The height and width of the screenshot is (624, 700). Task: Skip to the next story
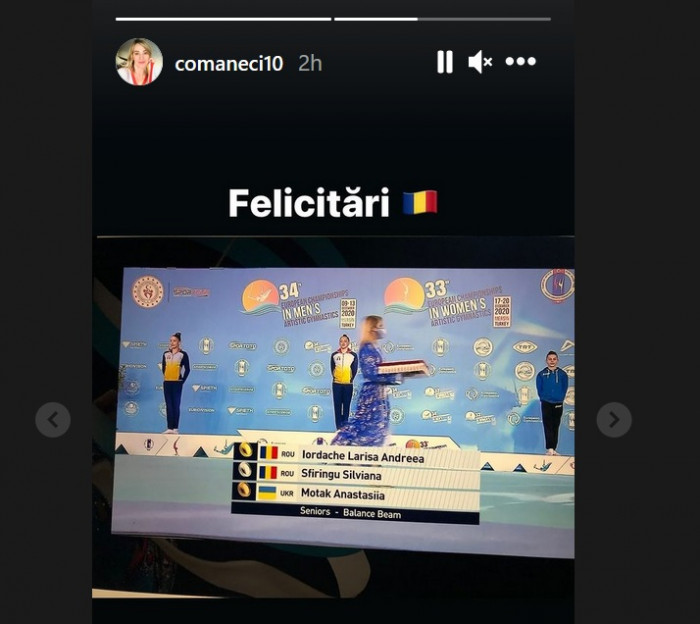[x=614, y=419]
